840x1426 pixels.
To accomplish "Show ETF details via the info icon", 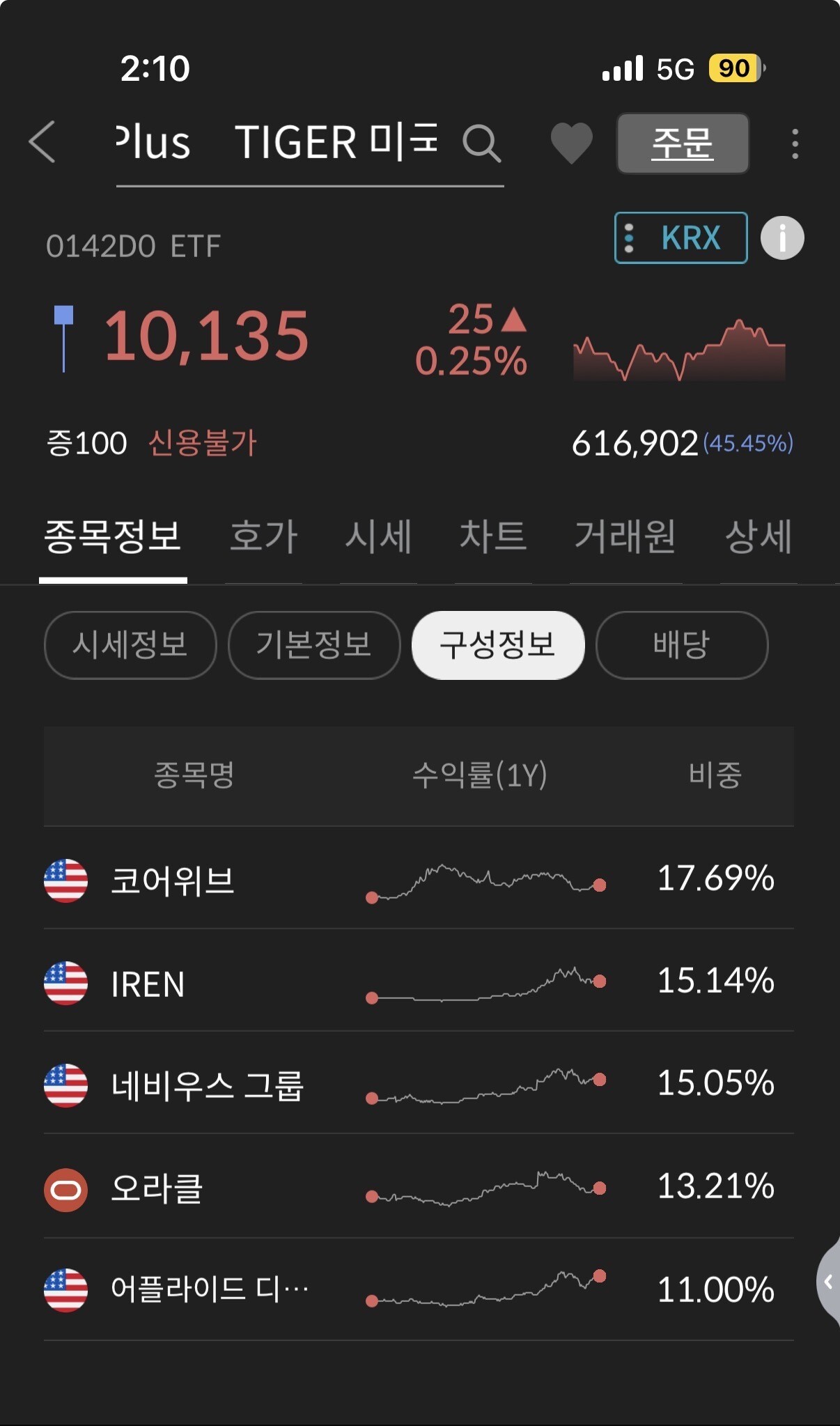I will click(782, 238).
